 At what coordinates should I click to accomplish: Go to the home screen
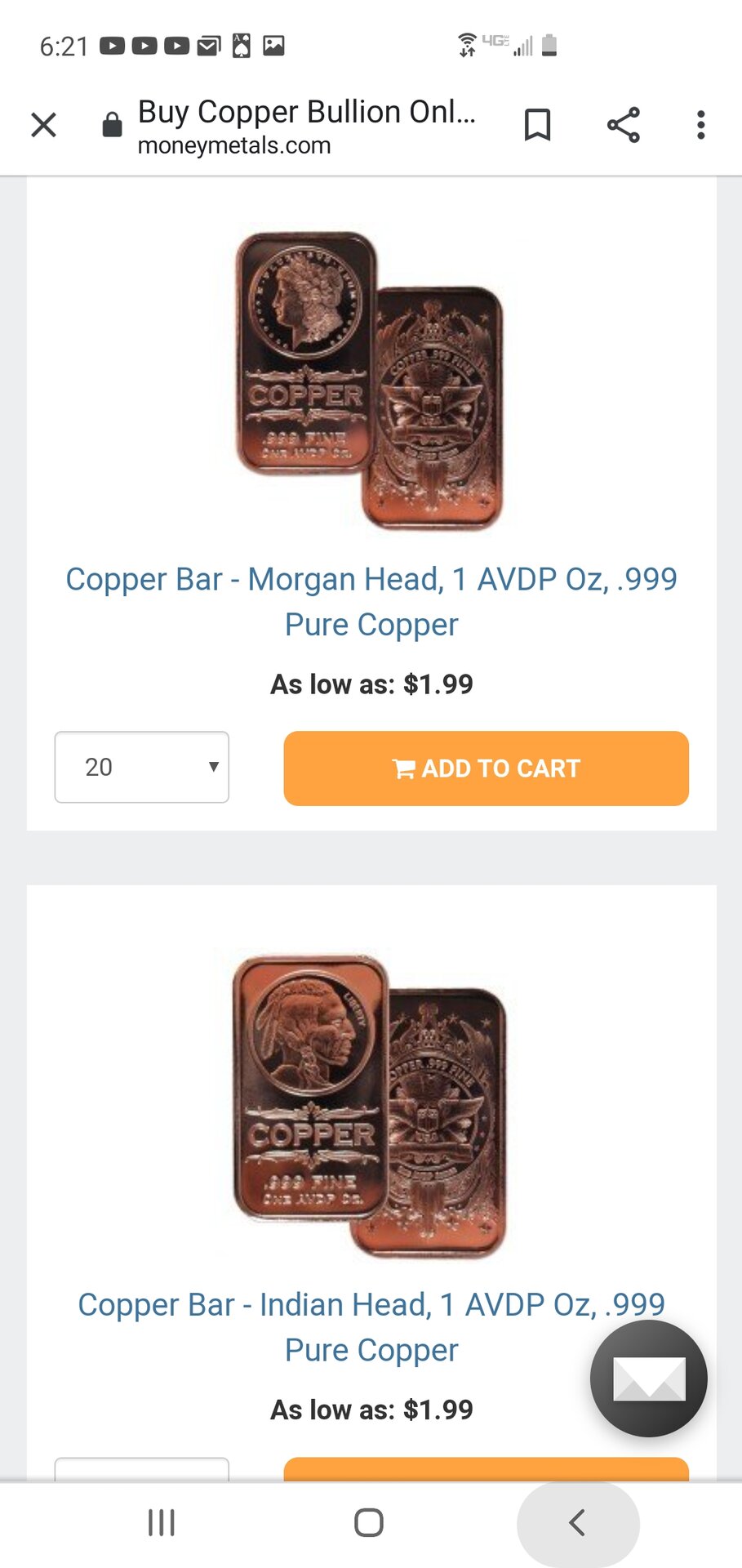pyautogui.click(x=369, y=1522)
